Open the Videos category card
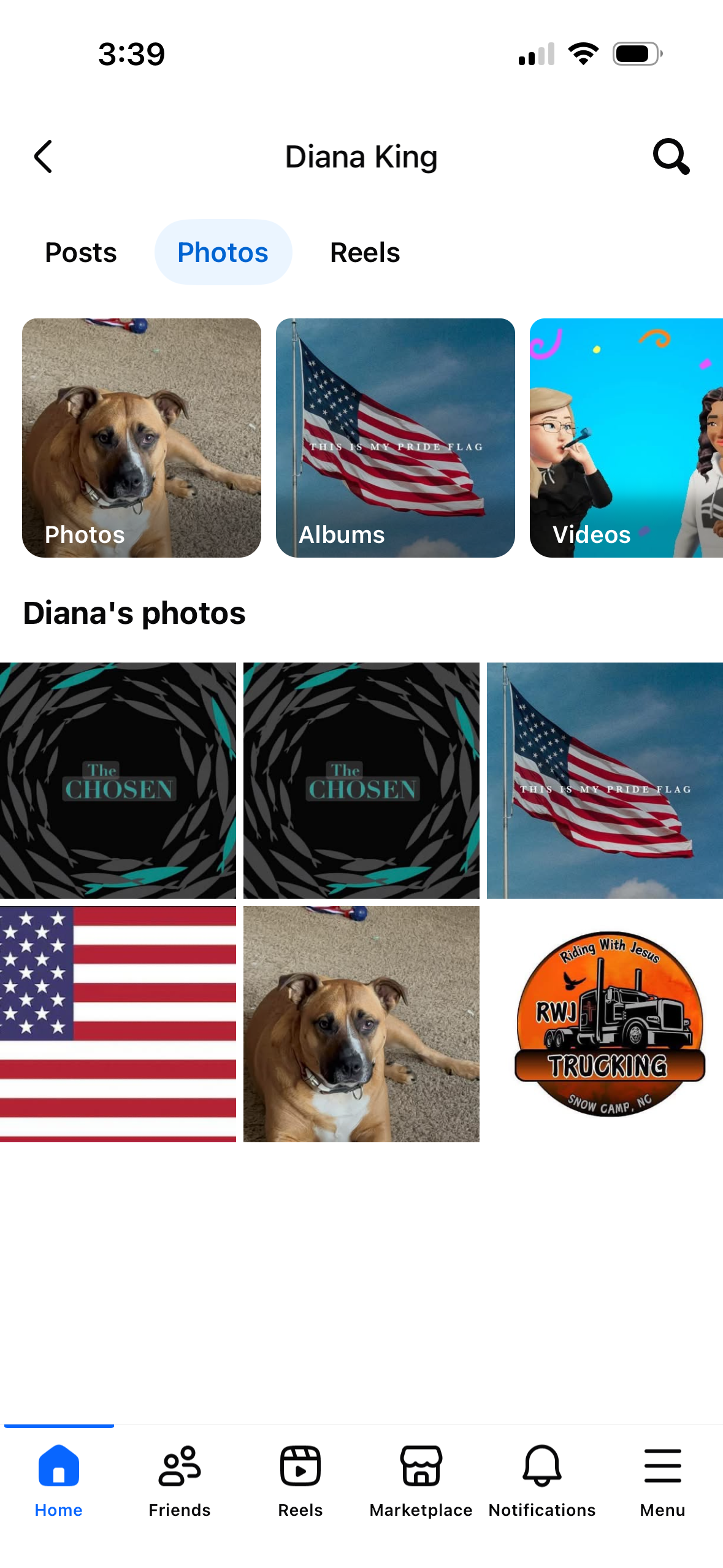The height and width of the screenshot is (1568, 723). (x=625, y=437)
